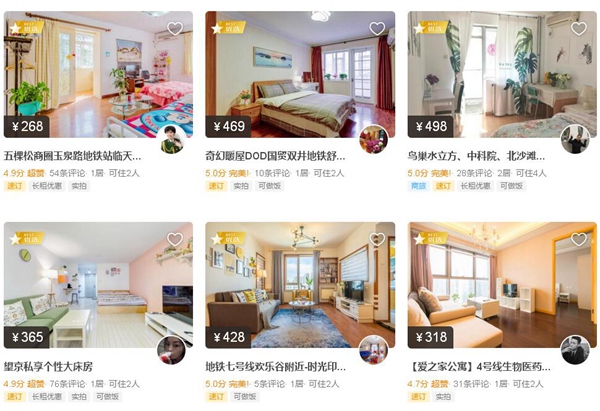This screenshot has height=411, width=600.
Task: Heart the 爱之家公寓 listing
Action: coord(579,240)
